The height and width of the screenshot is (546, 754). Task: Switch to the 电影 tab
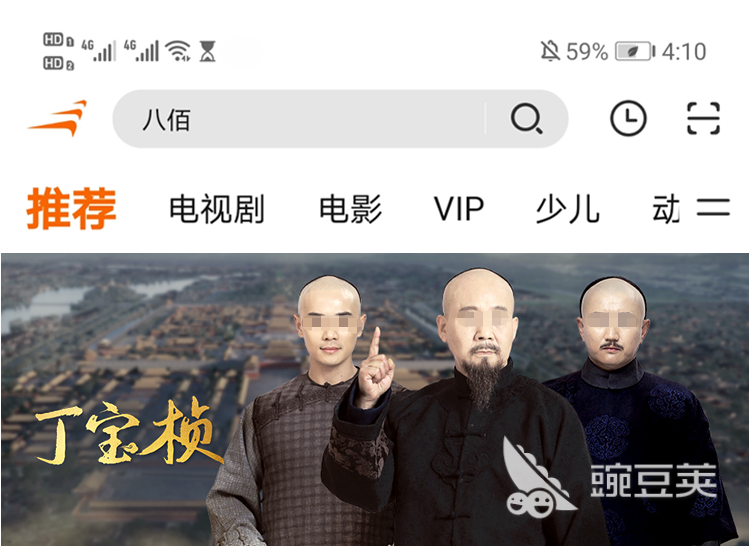point(350,209)
